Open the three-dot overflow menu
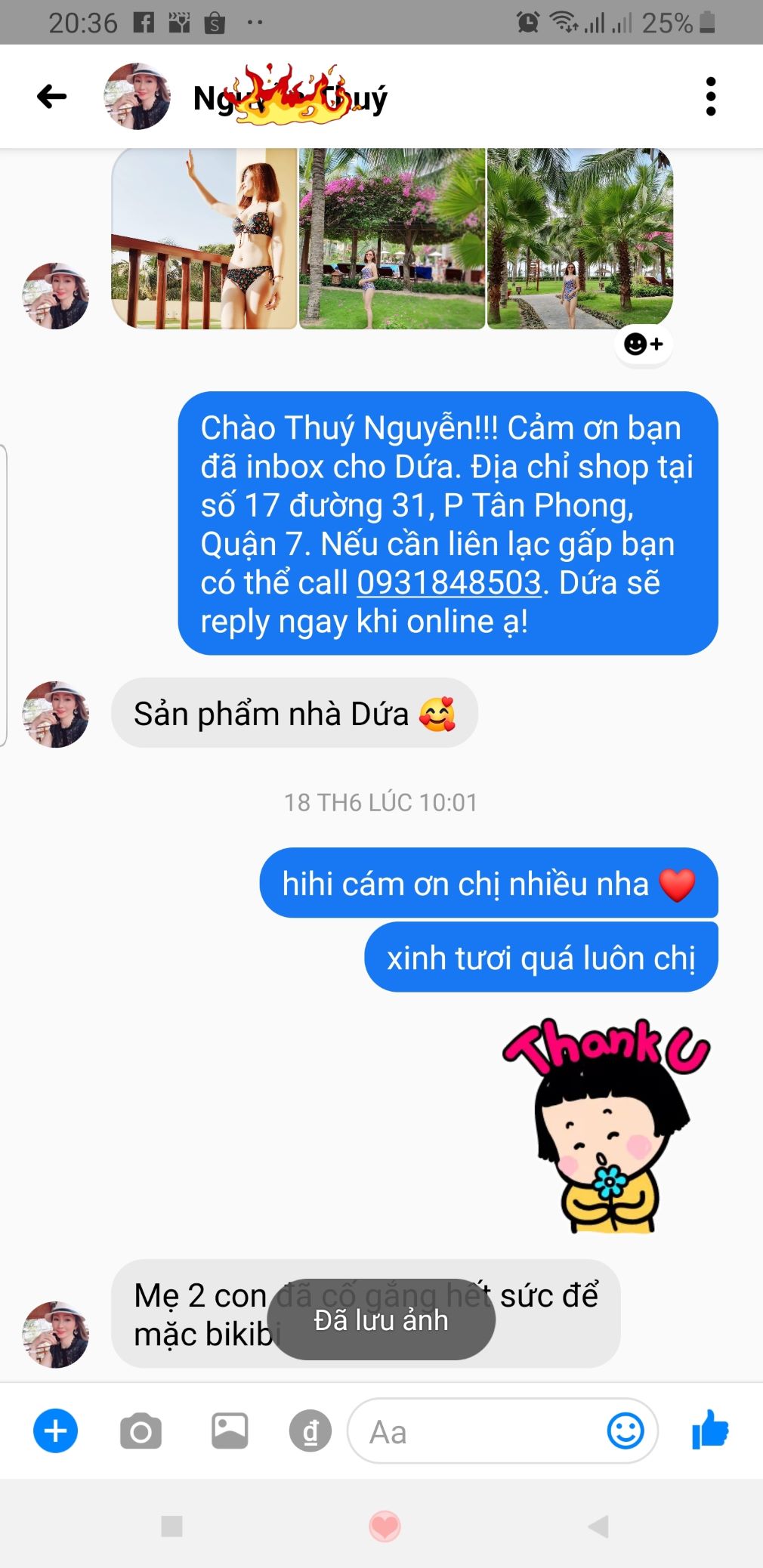Screen dimensions: 763x1568 pyautogui.click(x=710, y=97)
